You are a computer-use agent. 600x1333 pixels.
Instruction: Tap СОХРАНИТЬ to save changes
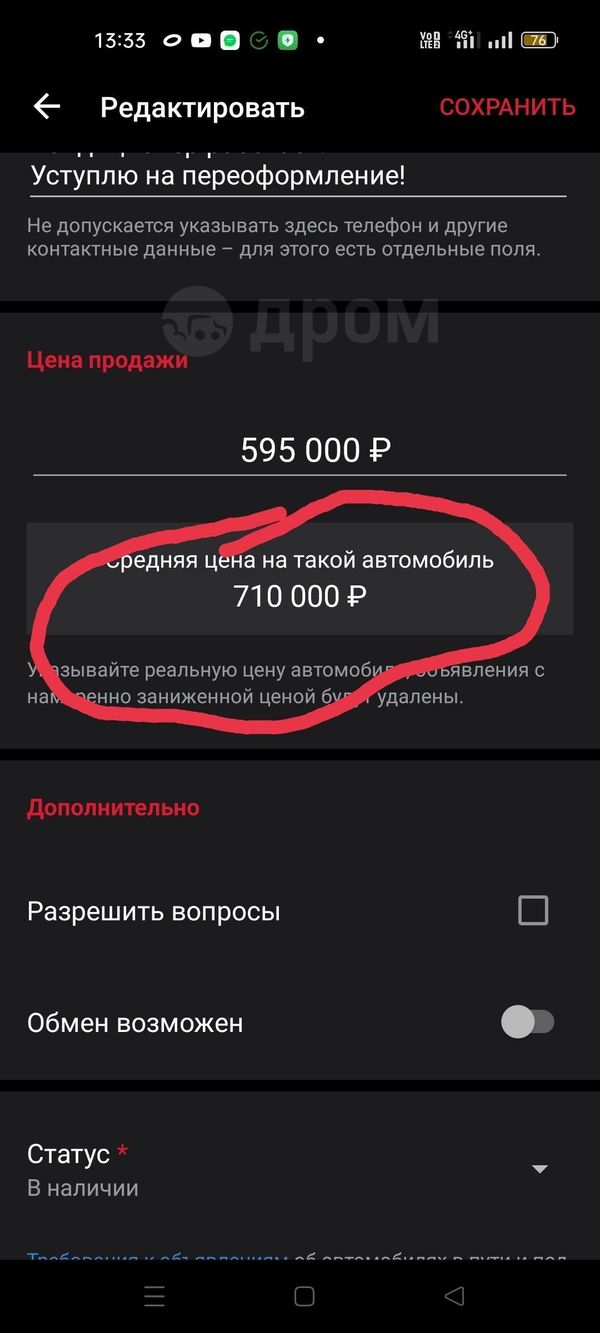pos(507,107)
